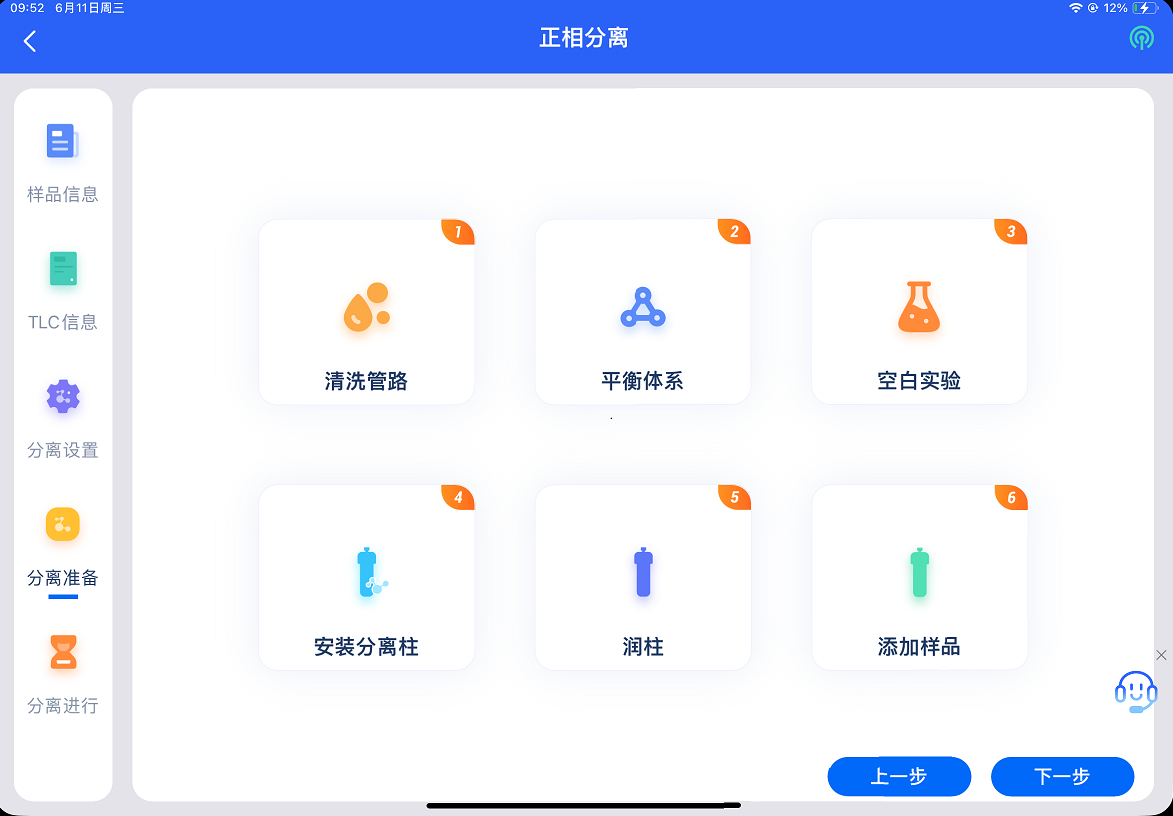This screenshot has height=816, width=1173.
Task: Switch to 分离设置 in the sidebar
Action: coord(63,418)
